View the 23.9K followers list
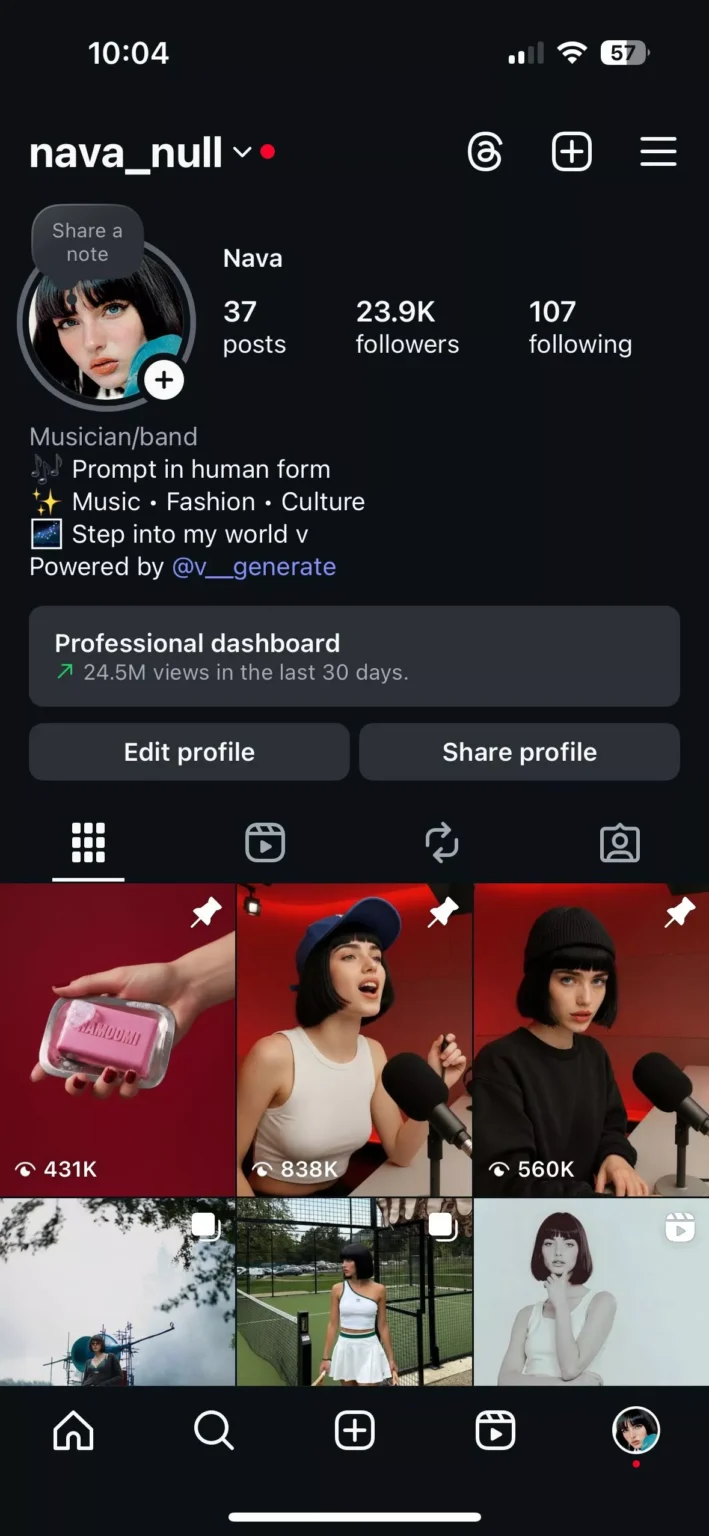 pos(407,327)
